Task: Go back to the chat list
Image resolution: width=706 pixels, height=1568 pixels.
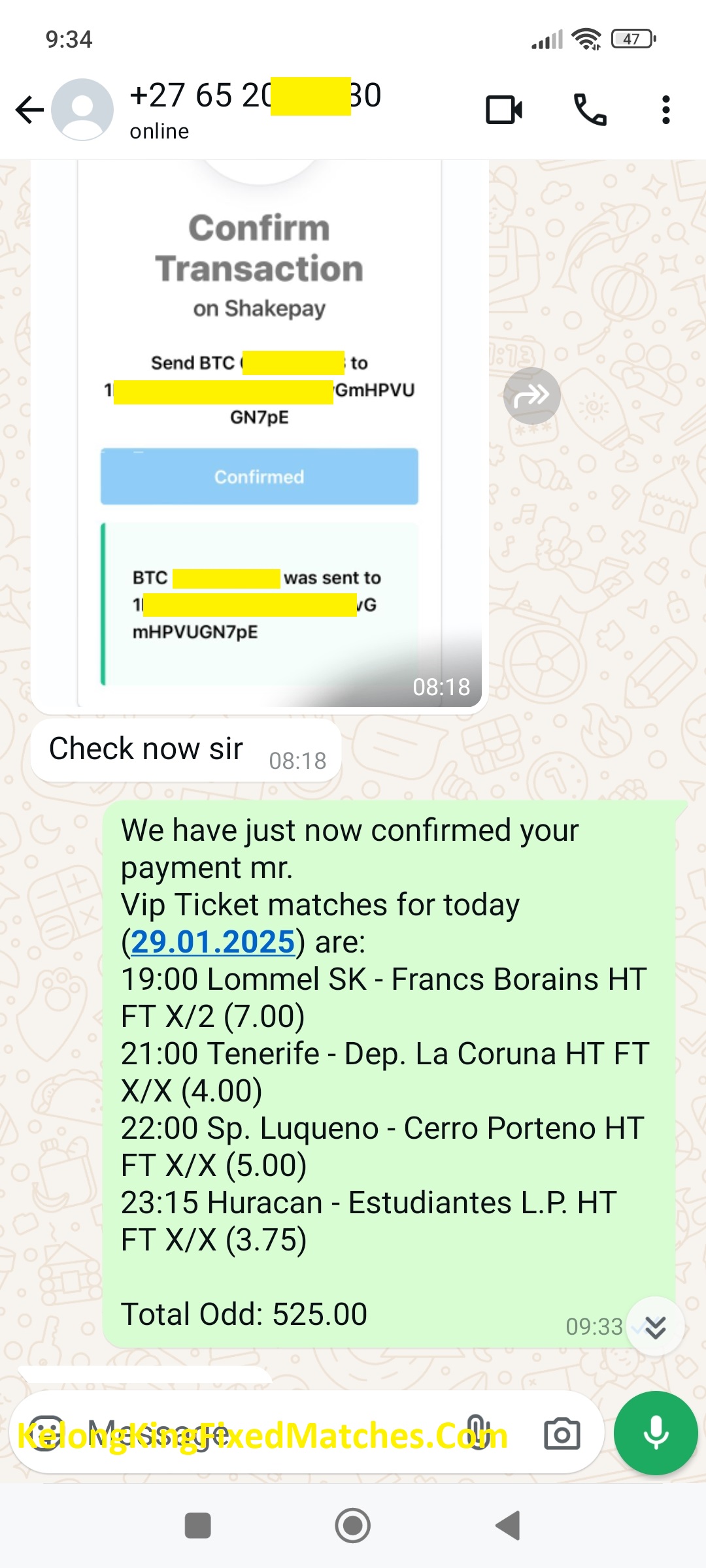Action: click(29, 109)
